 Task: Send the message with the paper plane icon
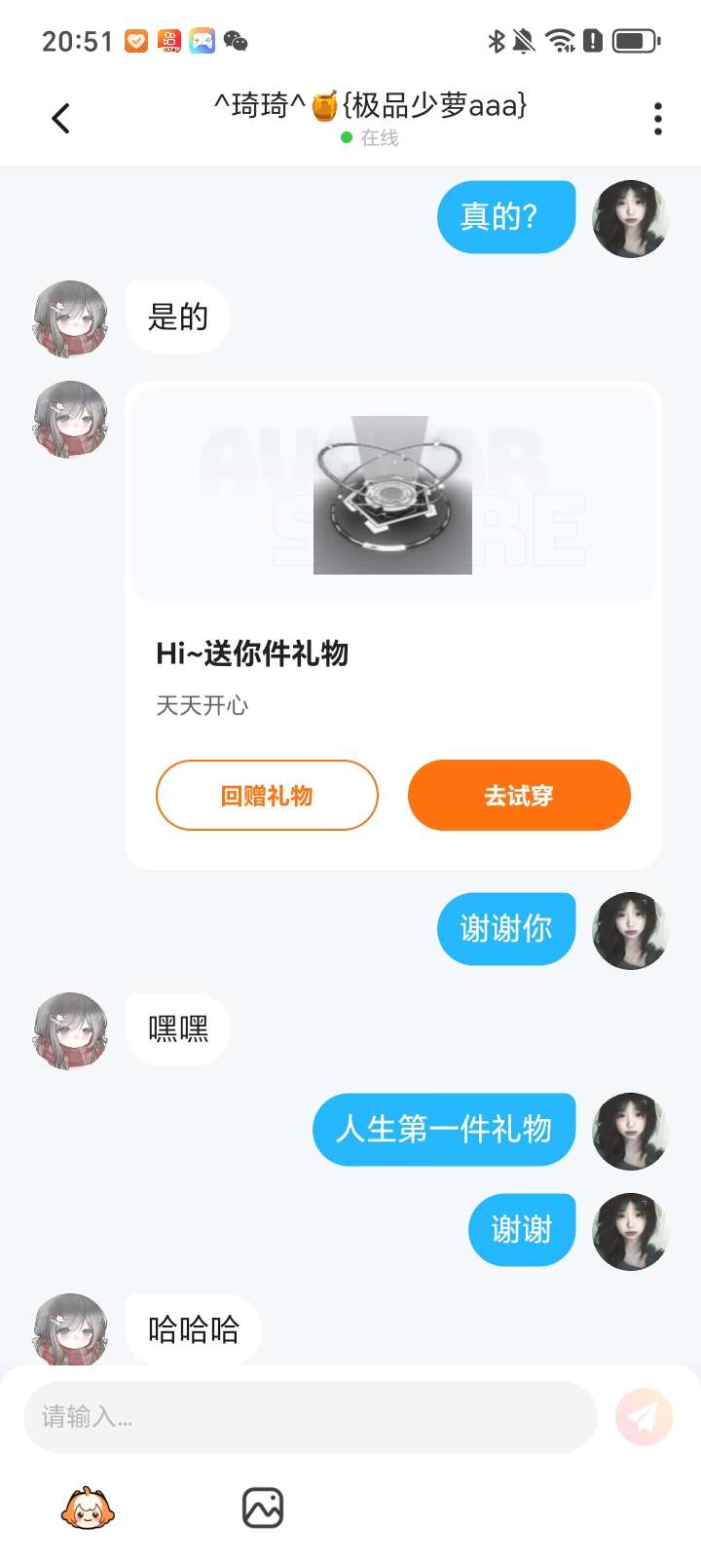point(645,1417)
